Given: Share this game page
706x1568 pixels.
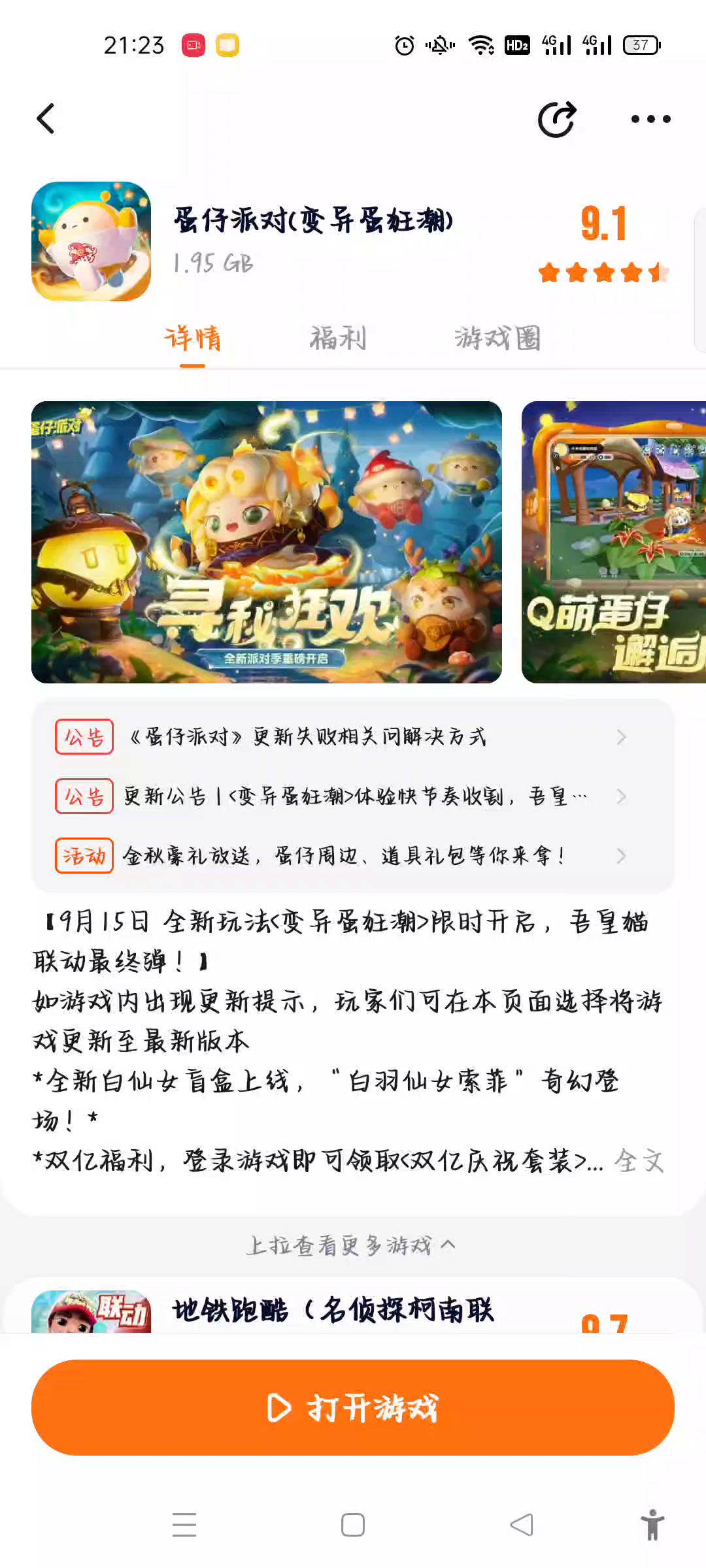Looking at the screenshot, I should click(x=557, y=120).
